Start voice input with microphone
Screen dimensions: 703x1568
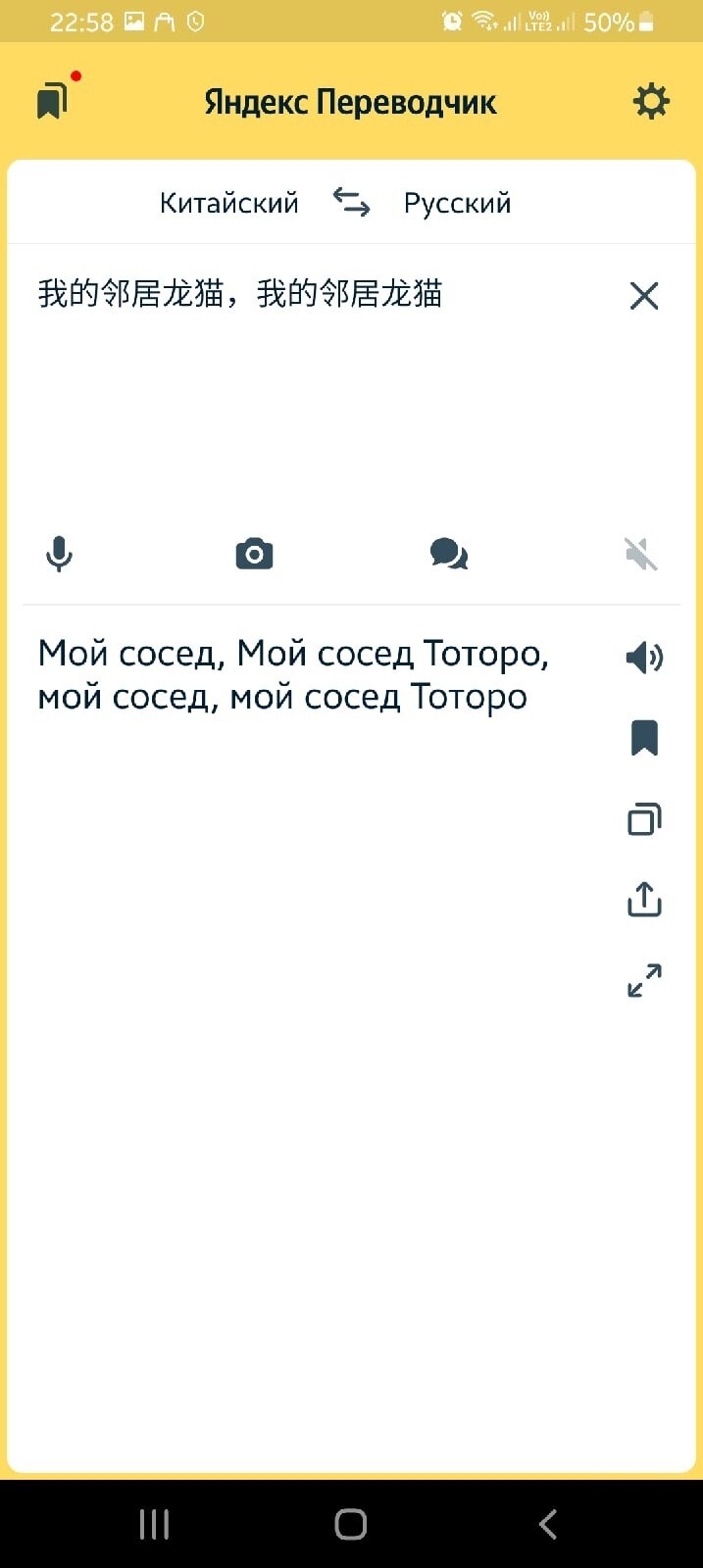click(x=59, y=554)
